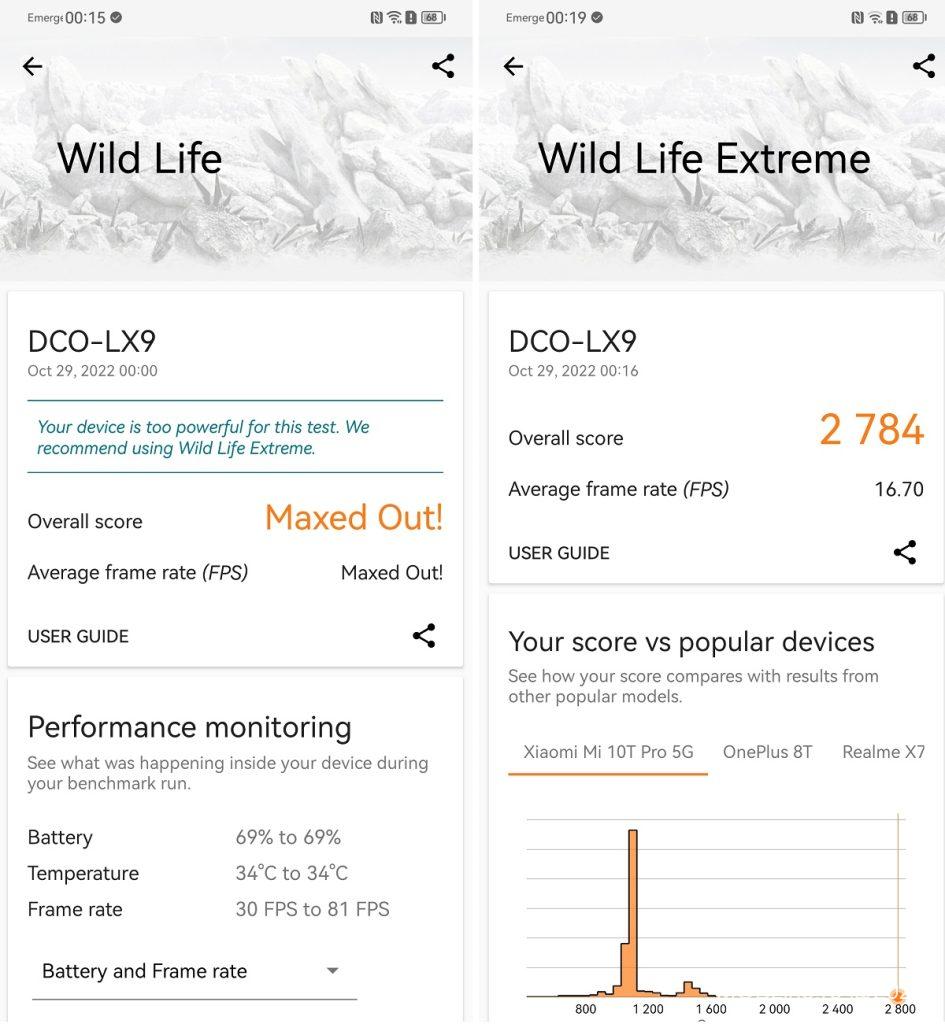Select the Xiaomi Mi 10T Pro 5G tab
The image size is (945, 1024).
608,752
